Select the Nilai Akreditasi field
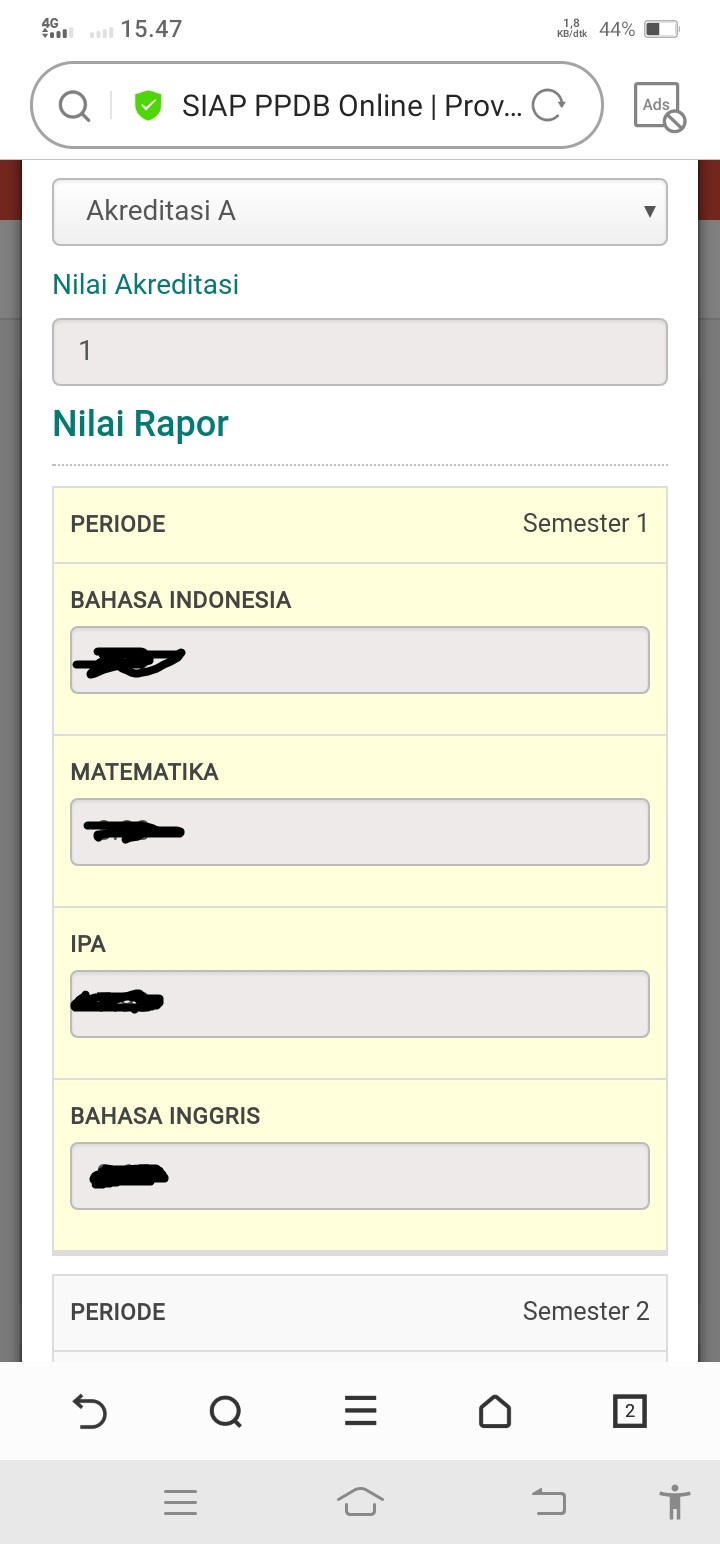Image resolution: width=720 pixels, height=1544 pixels. point(360,351)
